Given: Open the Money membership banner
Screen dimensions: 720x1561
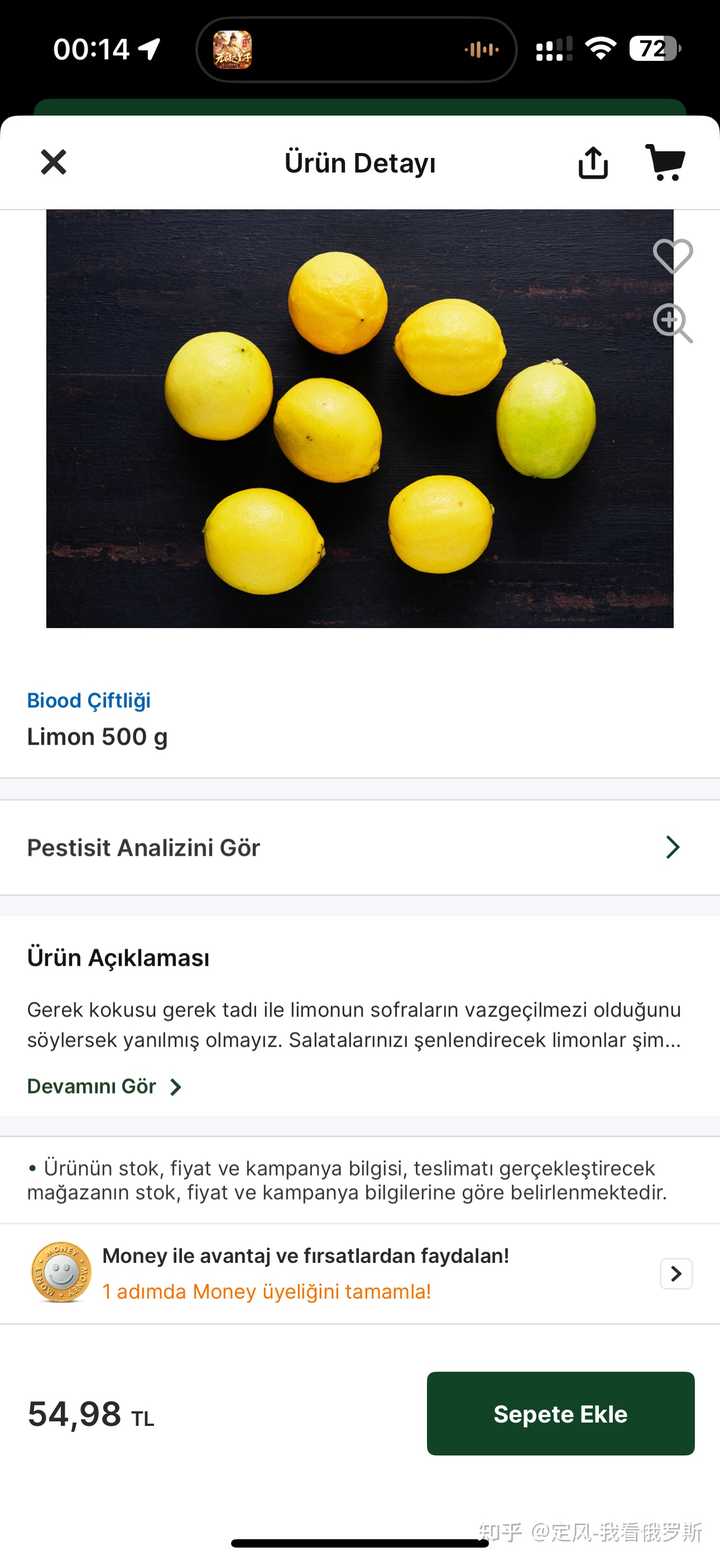Looking at the screenshot, I should coord(360,1273).
